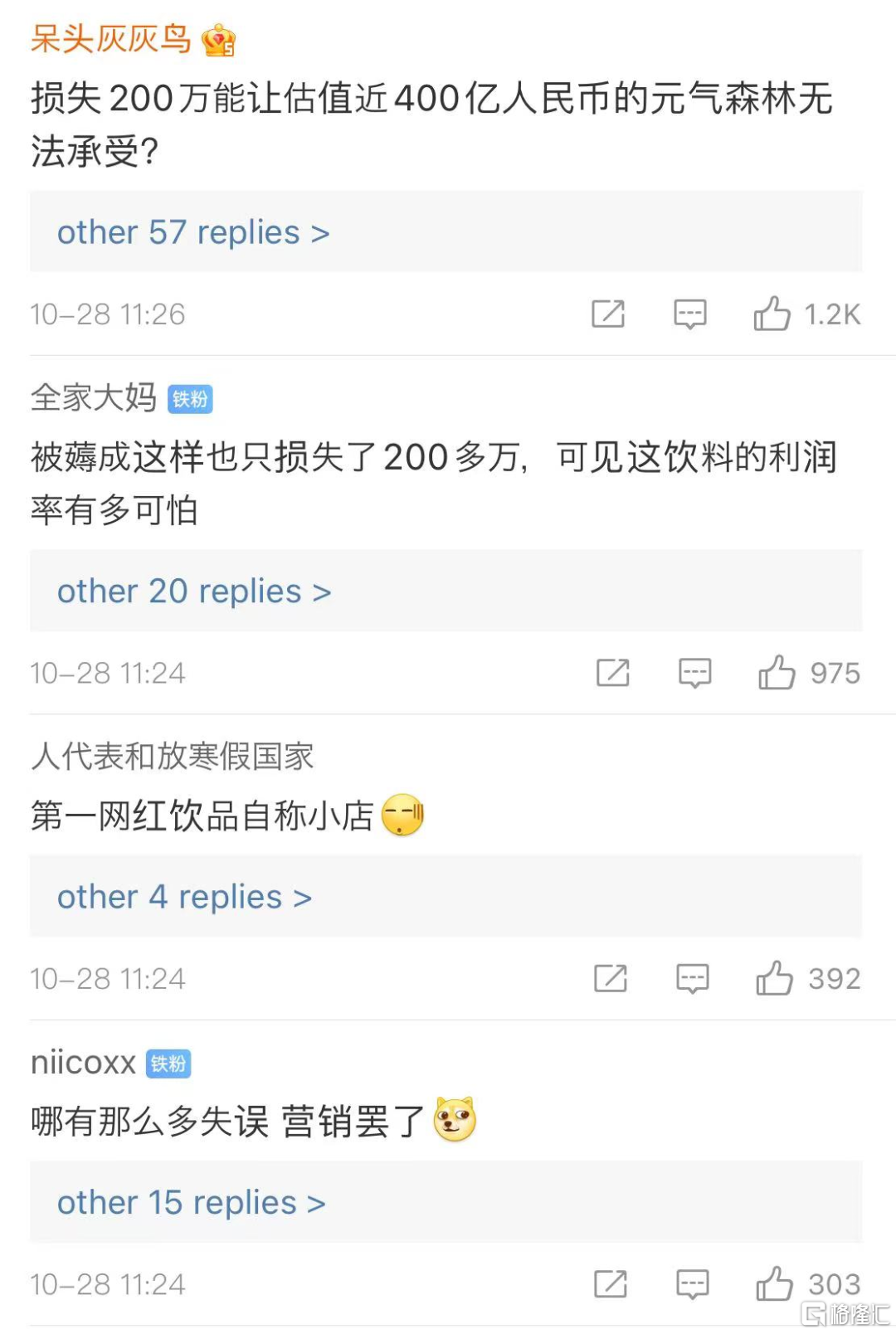Repost niicoxx's comment
Viewport: 896px width, 1334px height.
coord(611,1284)
